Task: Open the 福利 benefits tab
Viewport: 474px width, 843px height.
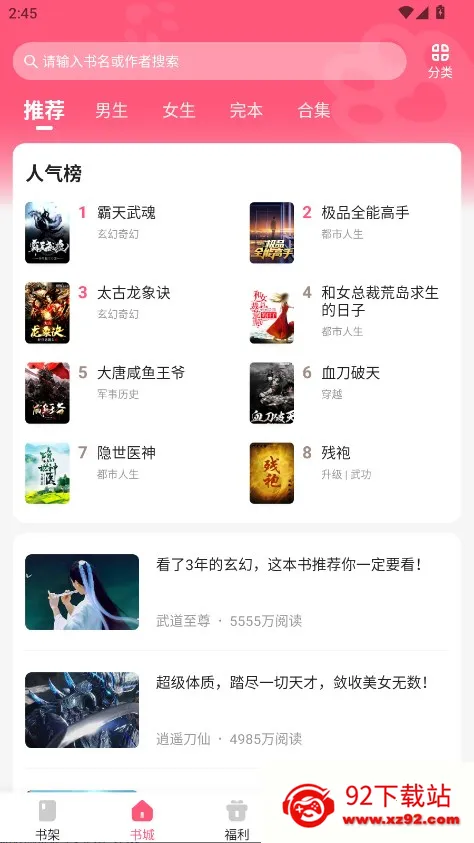Action: tap(236, 819)
